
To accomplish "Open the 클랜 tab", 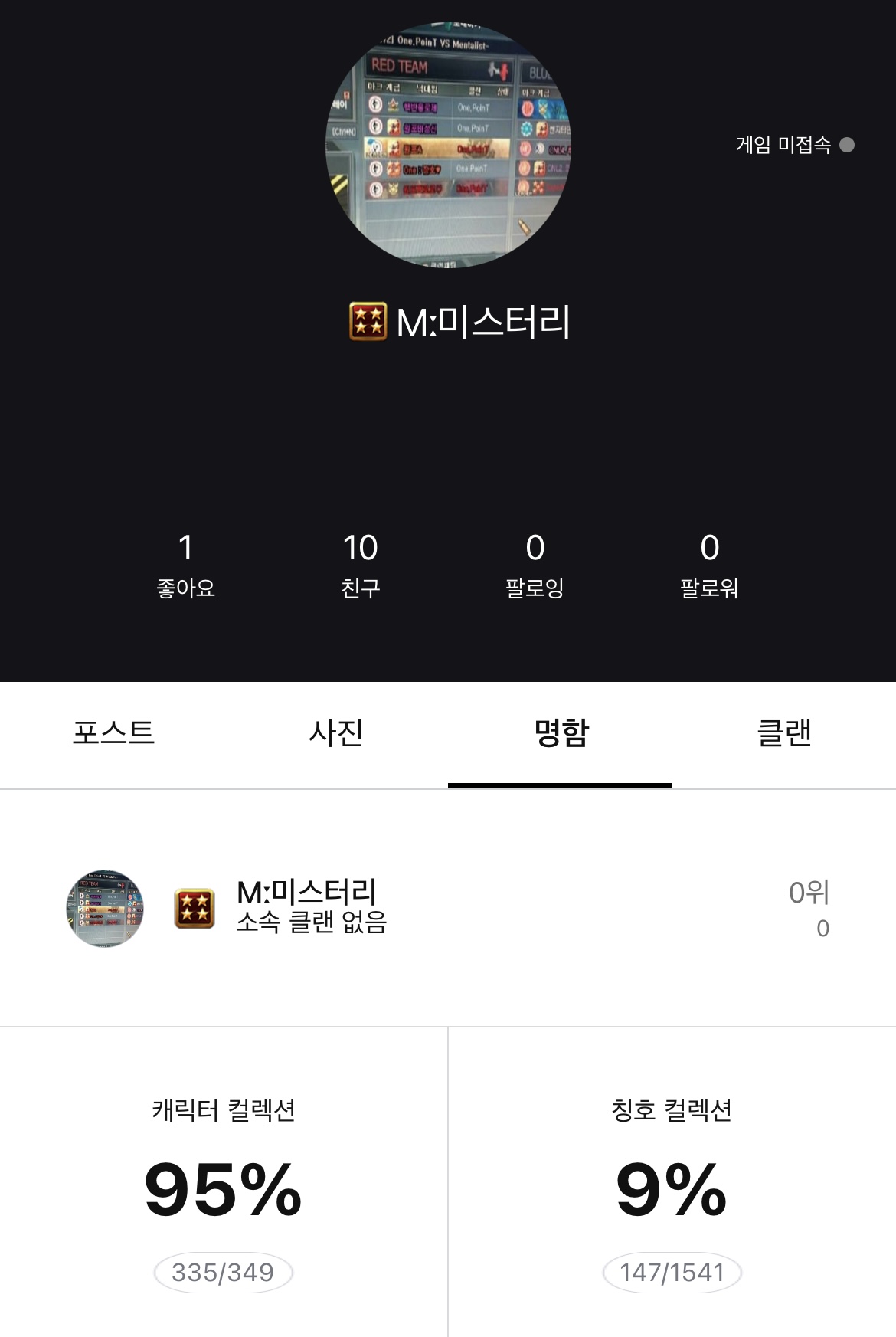I will click(783, 733).
